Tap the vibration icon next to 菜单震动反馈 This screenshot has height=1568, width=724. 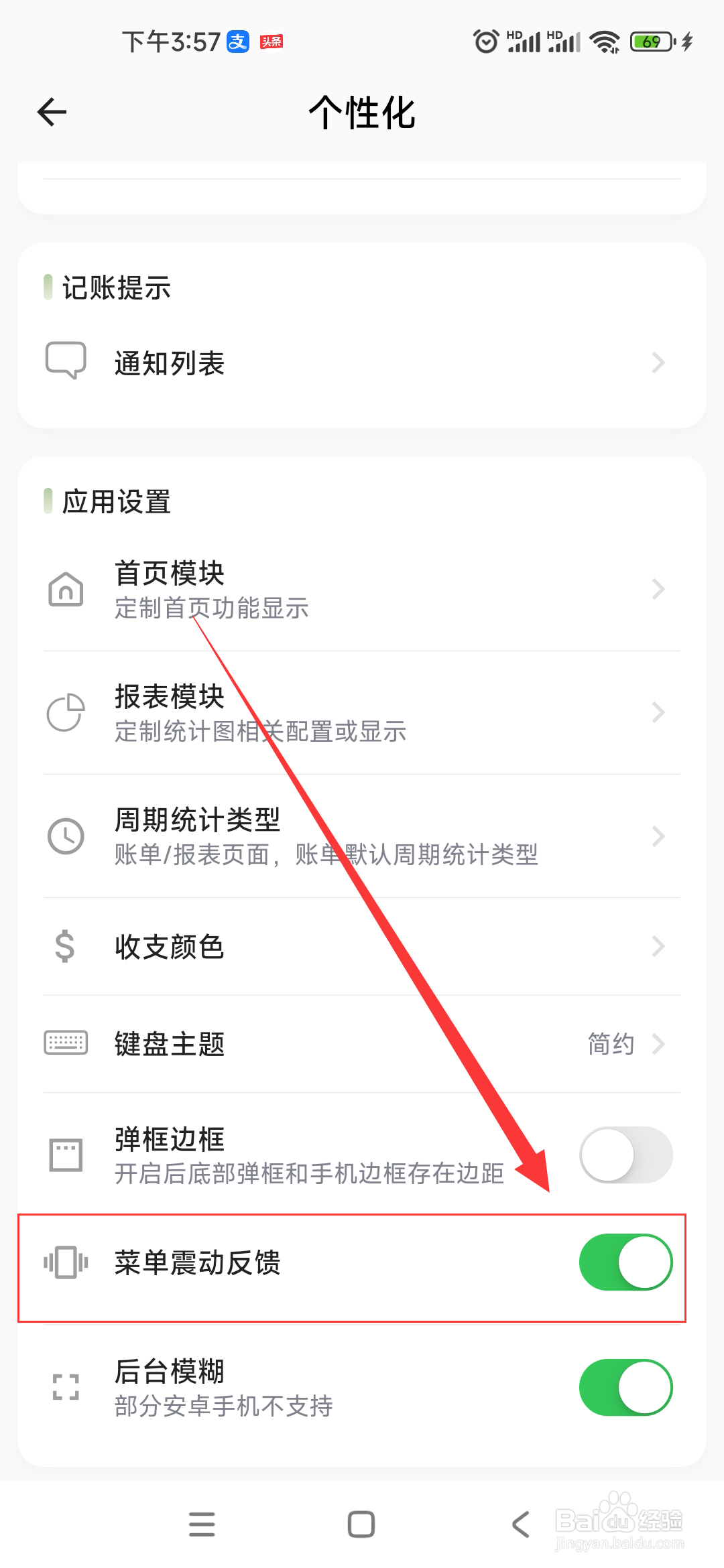[64, 1261]
